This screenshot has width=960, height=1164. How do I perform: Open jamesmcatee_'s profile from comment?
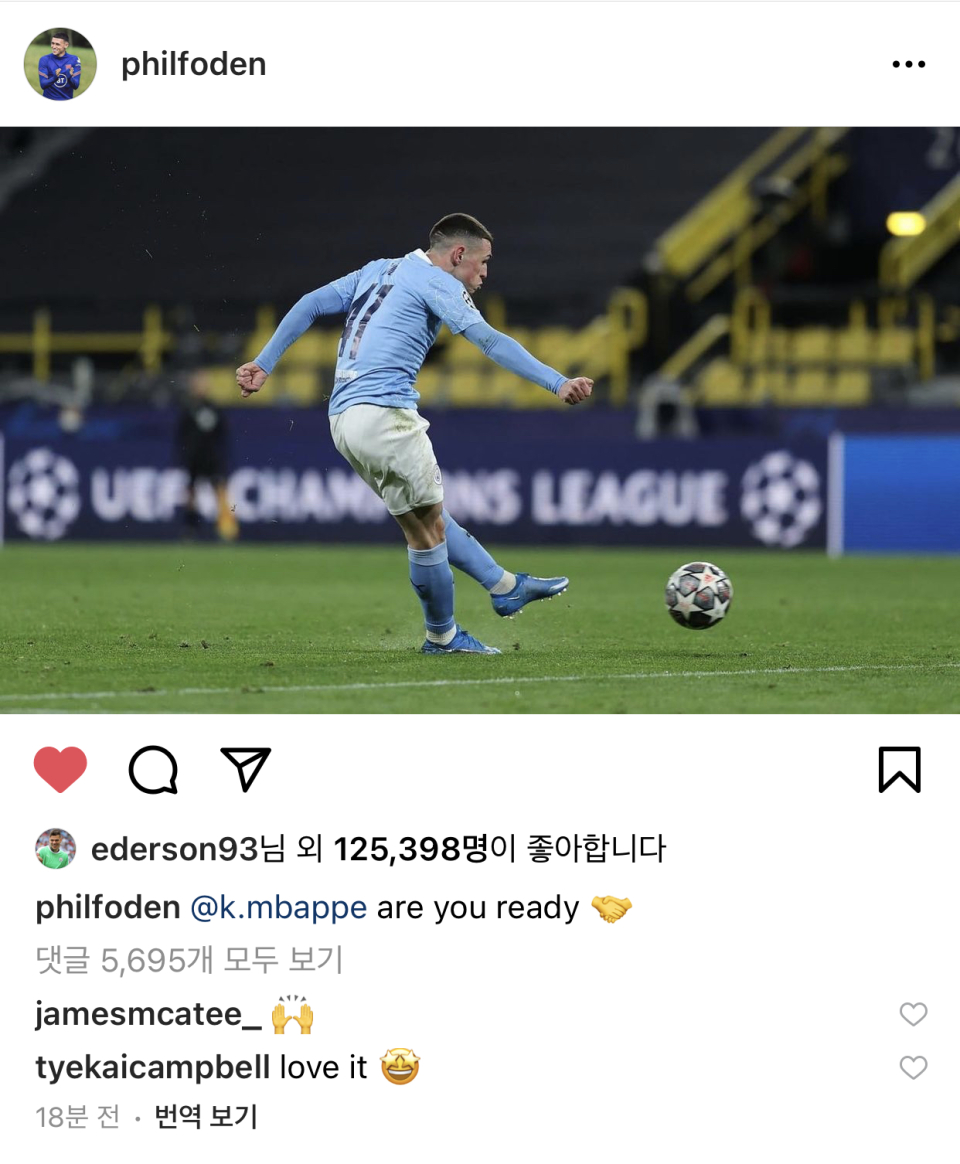[148, 1014]
